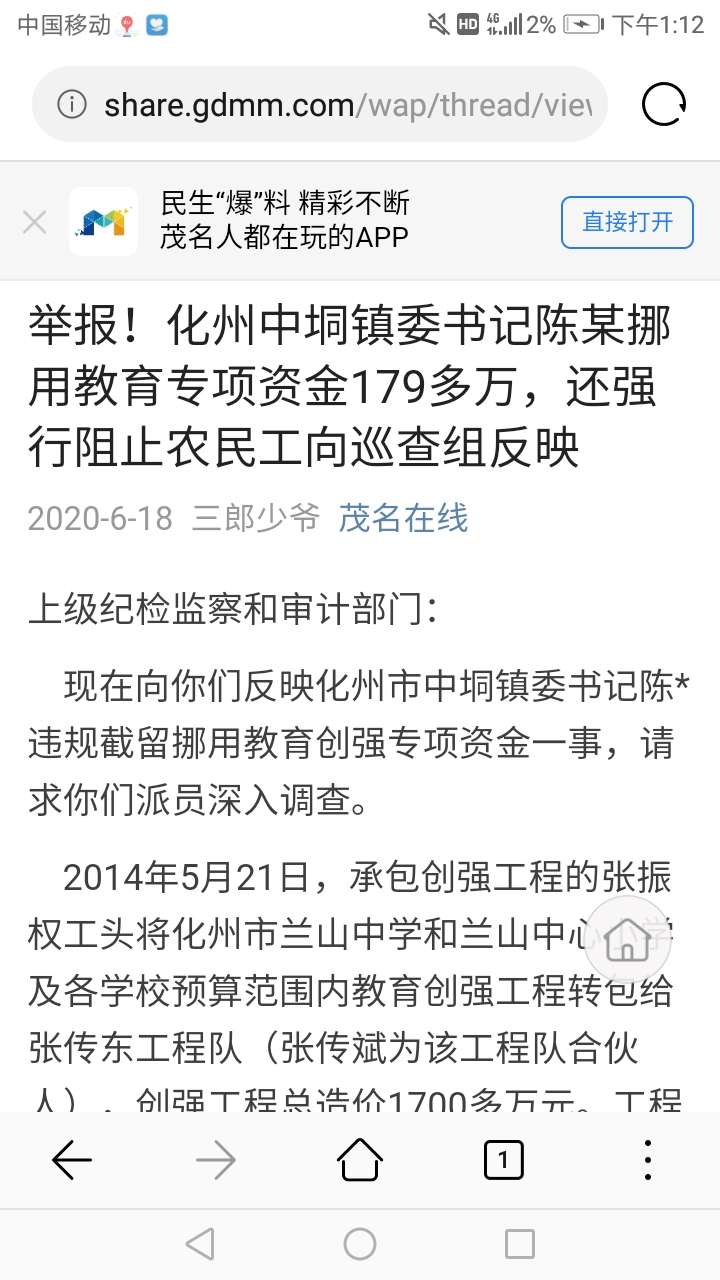720x1280 pixels.
Task: Open the 茂名在线 link
Action: click(403, 518)
